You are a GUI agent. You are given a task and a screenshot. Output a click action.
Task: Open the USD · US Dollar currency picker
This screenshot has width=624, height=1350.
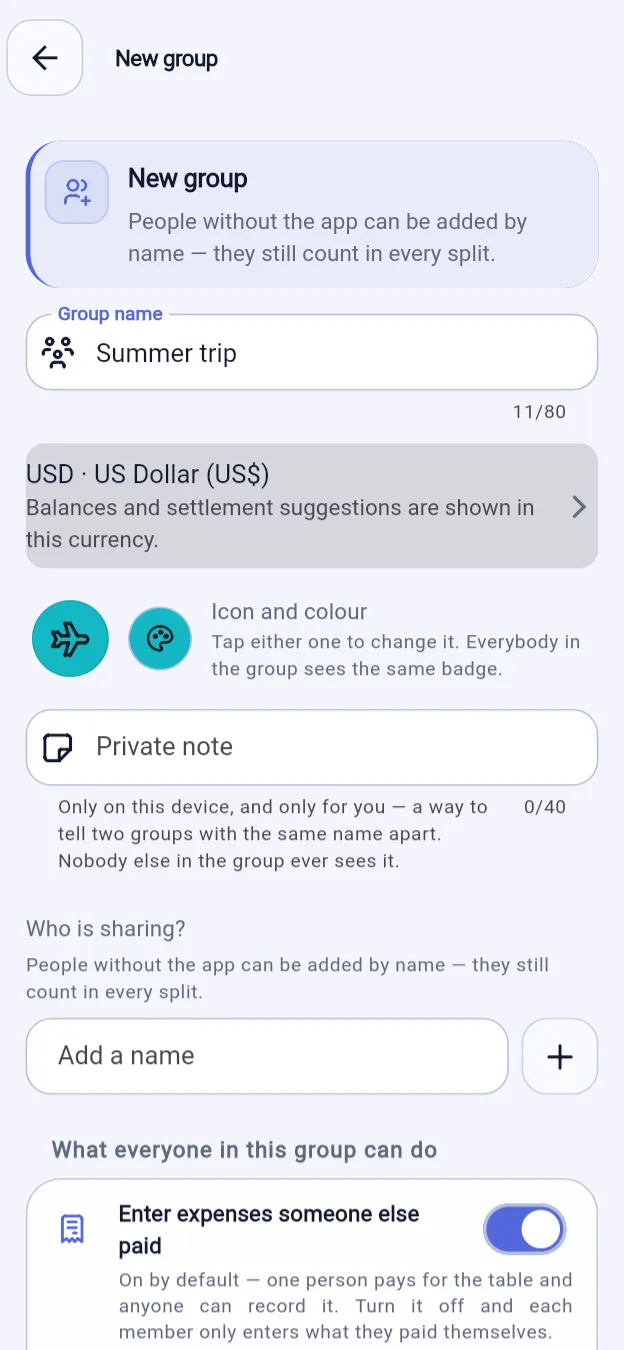(312, 506)
